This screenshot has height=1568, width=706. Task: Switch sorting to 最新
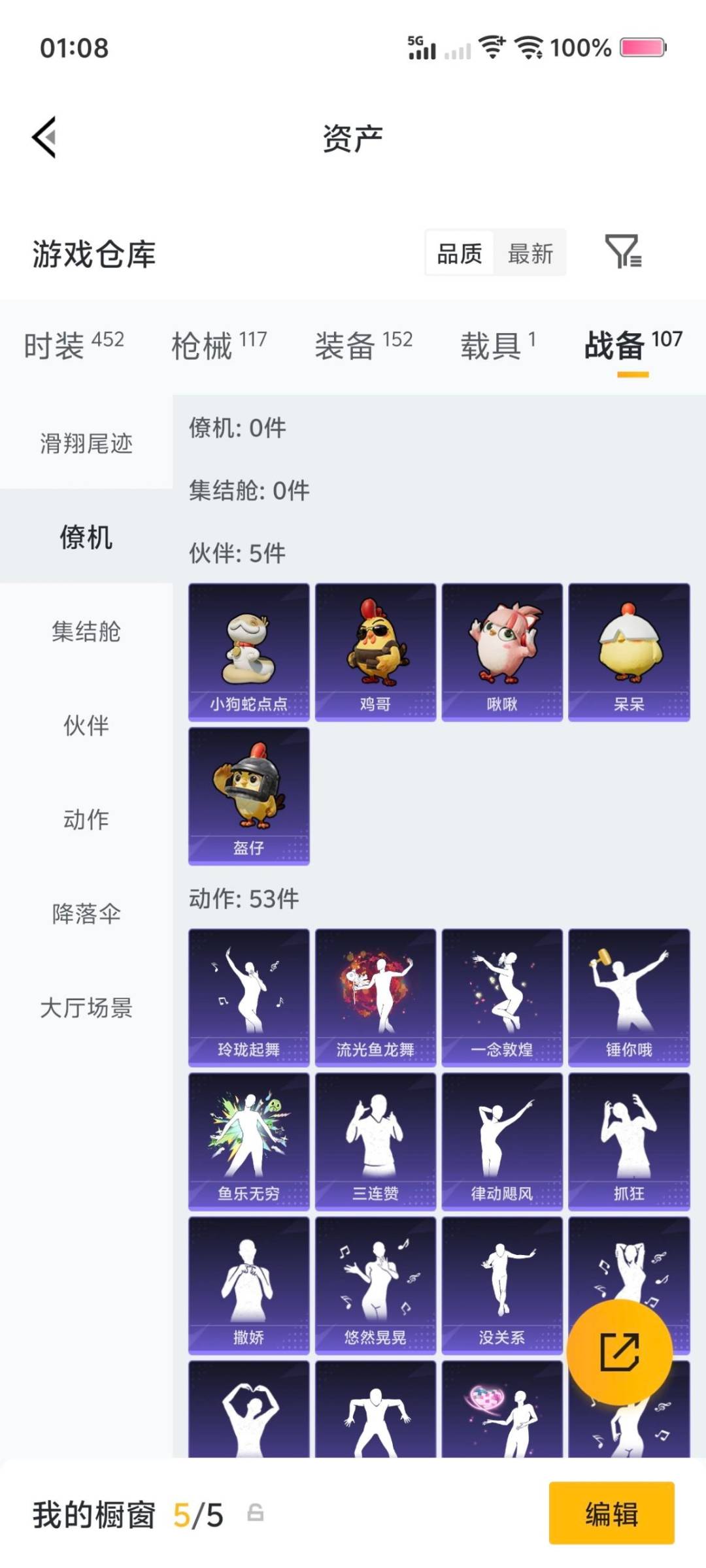click(531, 254)
